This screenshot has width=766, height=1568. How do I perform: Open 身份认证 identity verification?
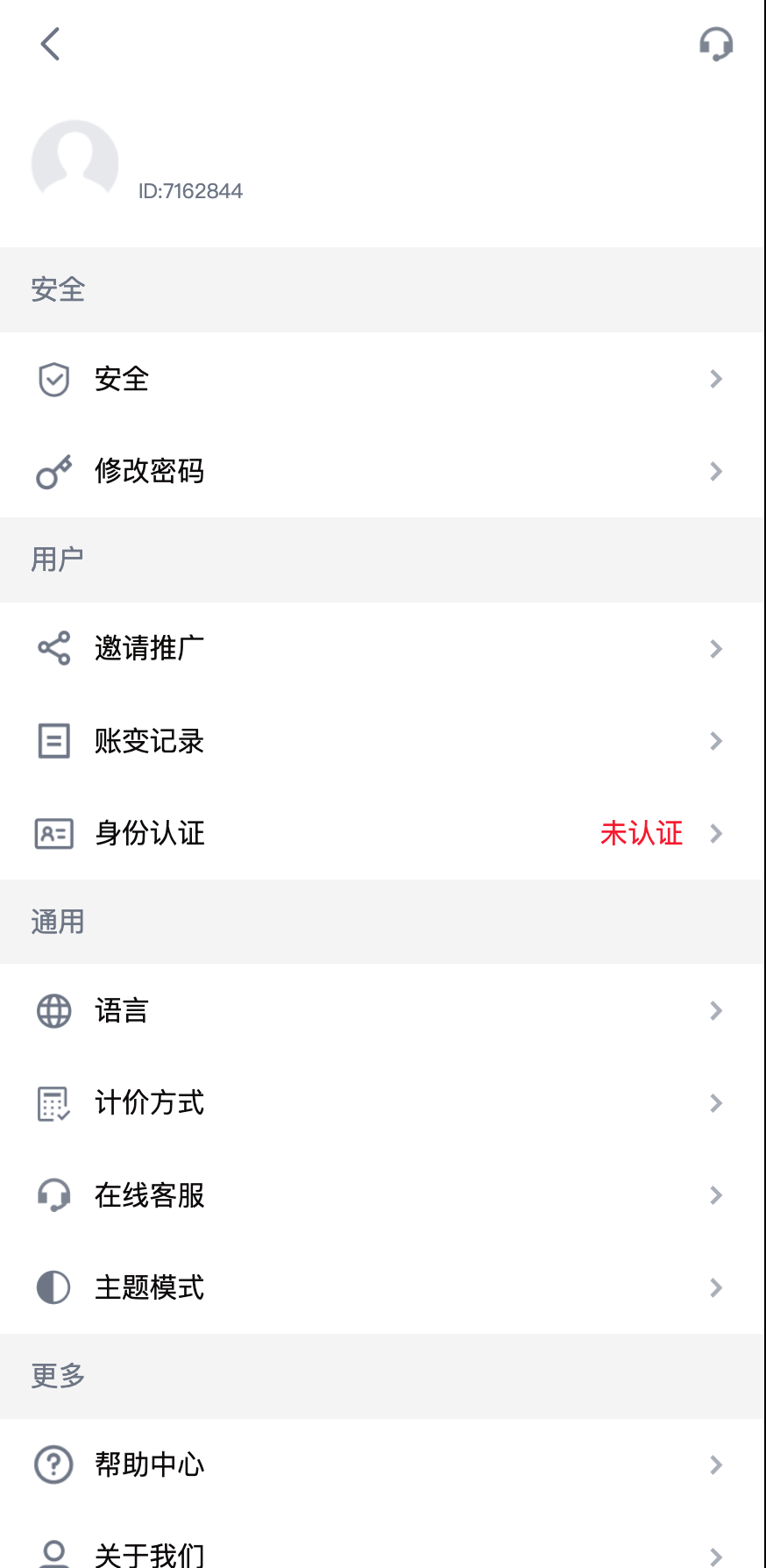[382, 833]
